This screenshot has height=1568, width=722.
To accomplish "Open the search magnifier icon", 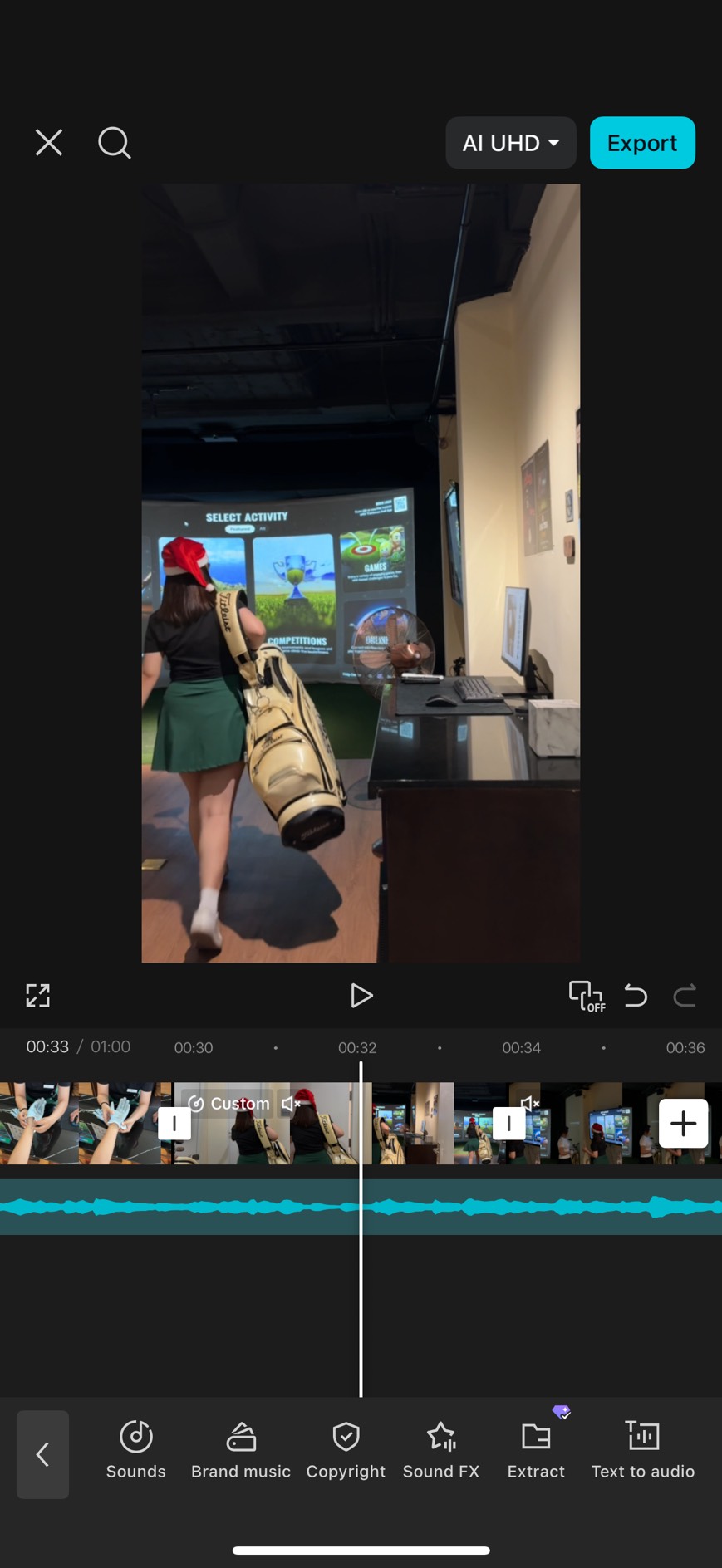I will pyautogui.click(x=114, y=143).
